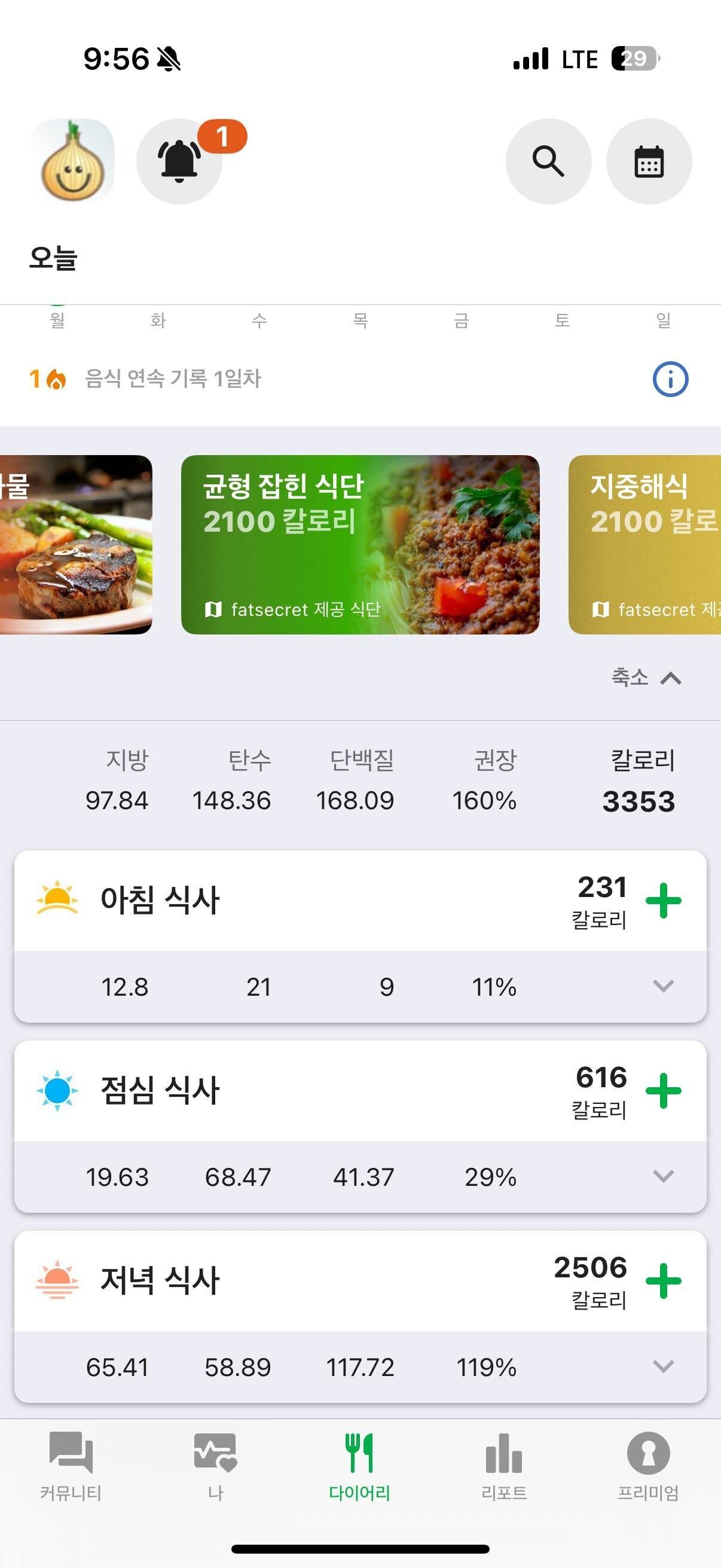Tap the 권장 160% calorie progress value
The width and height of the screenshot is (721, 1568).
pos(485,801)
